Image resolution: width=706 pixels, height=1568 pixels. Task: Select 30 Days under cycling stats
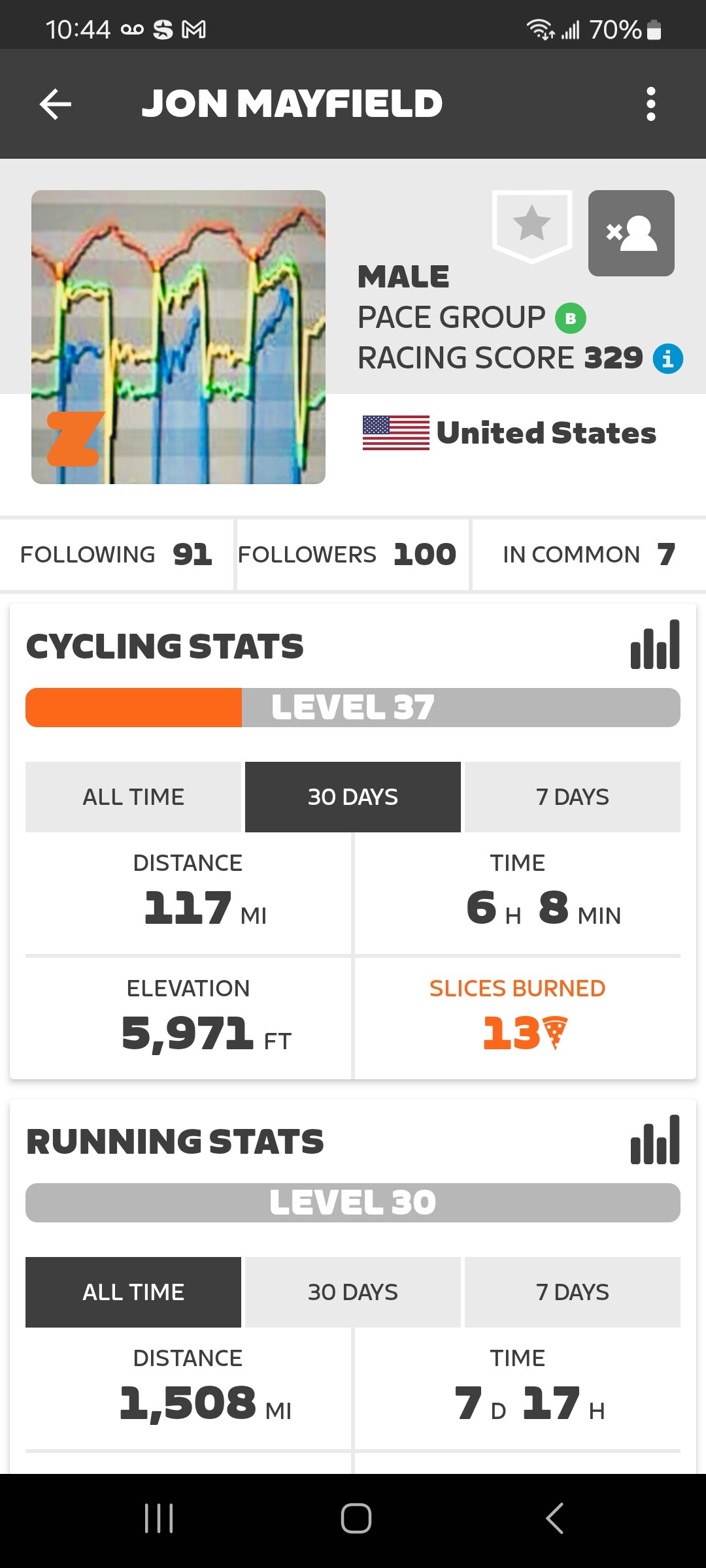click(x=353, y=797)
